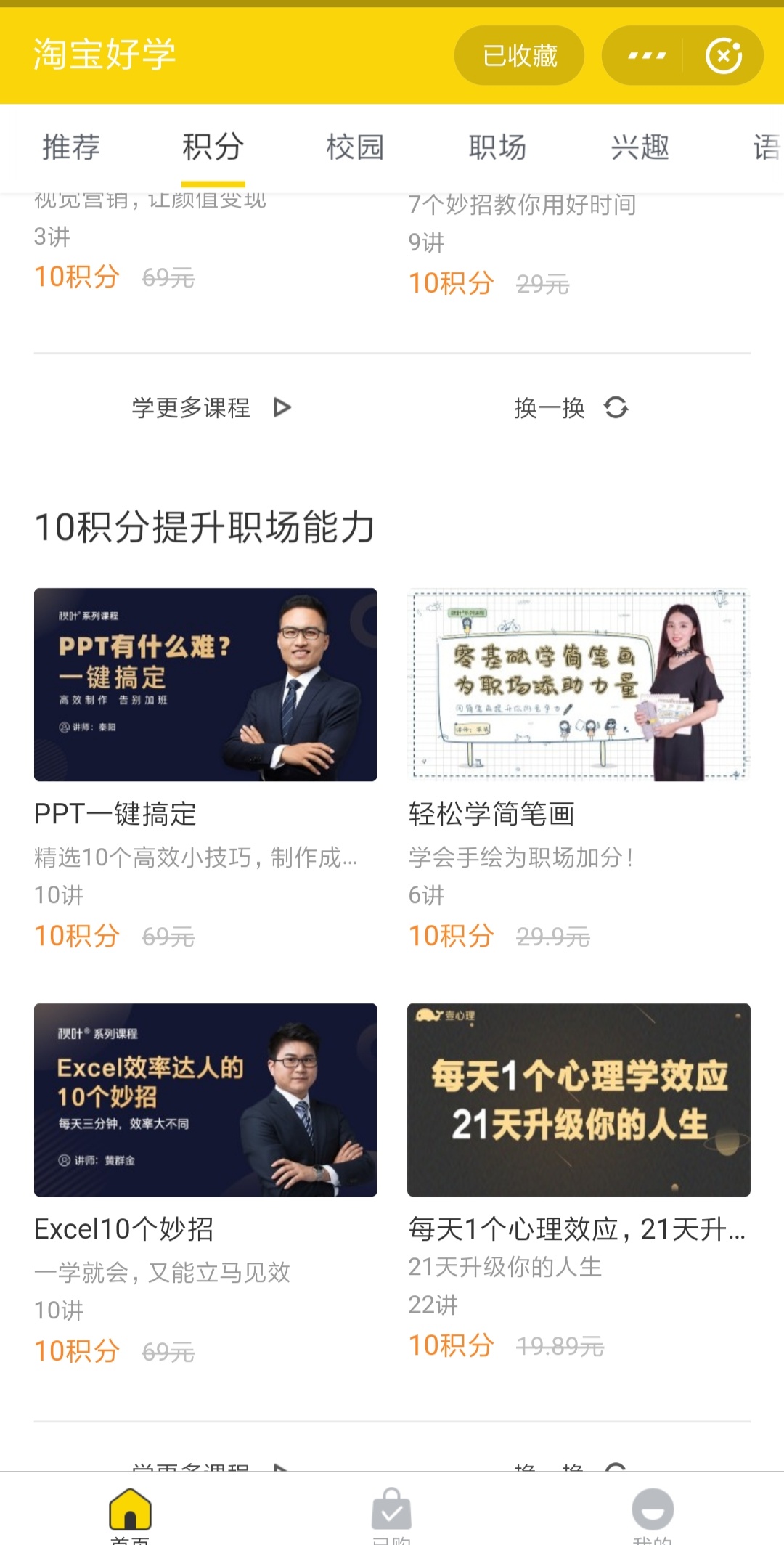Tap 换一换 to shuffle course list

point(549,407)
